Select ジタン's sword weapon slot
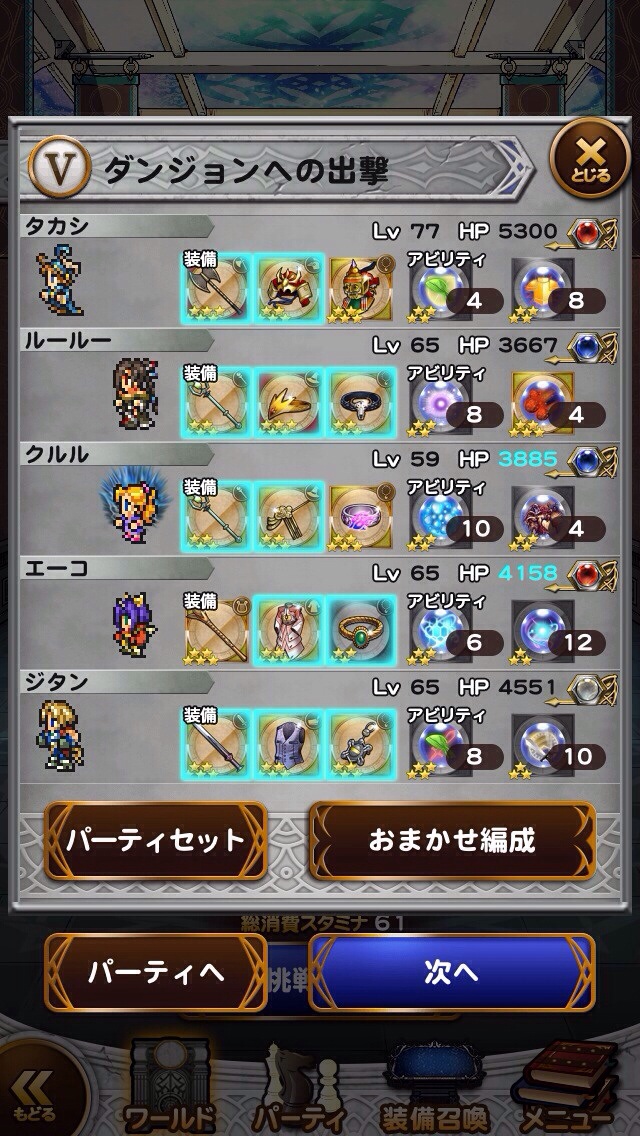 216,744
